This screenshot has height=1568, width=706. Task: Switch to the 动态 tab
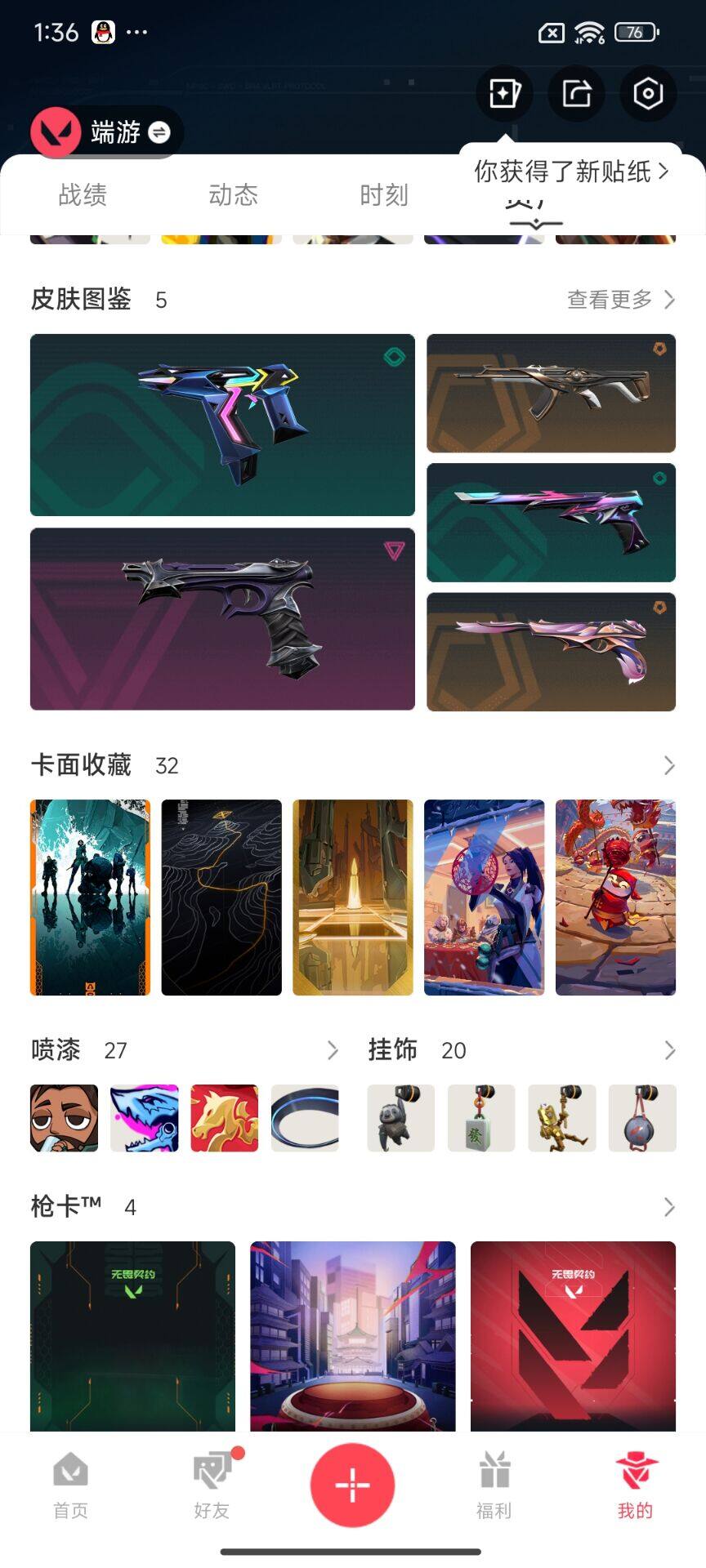point(233,194)
